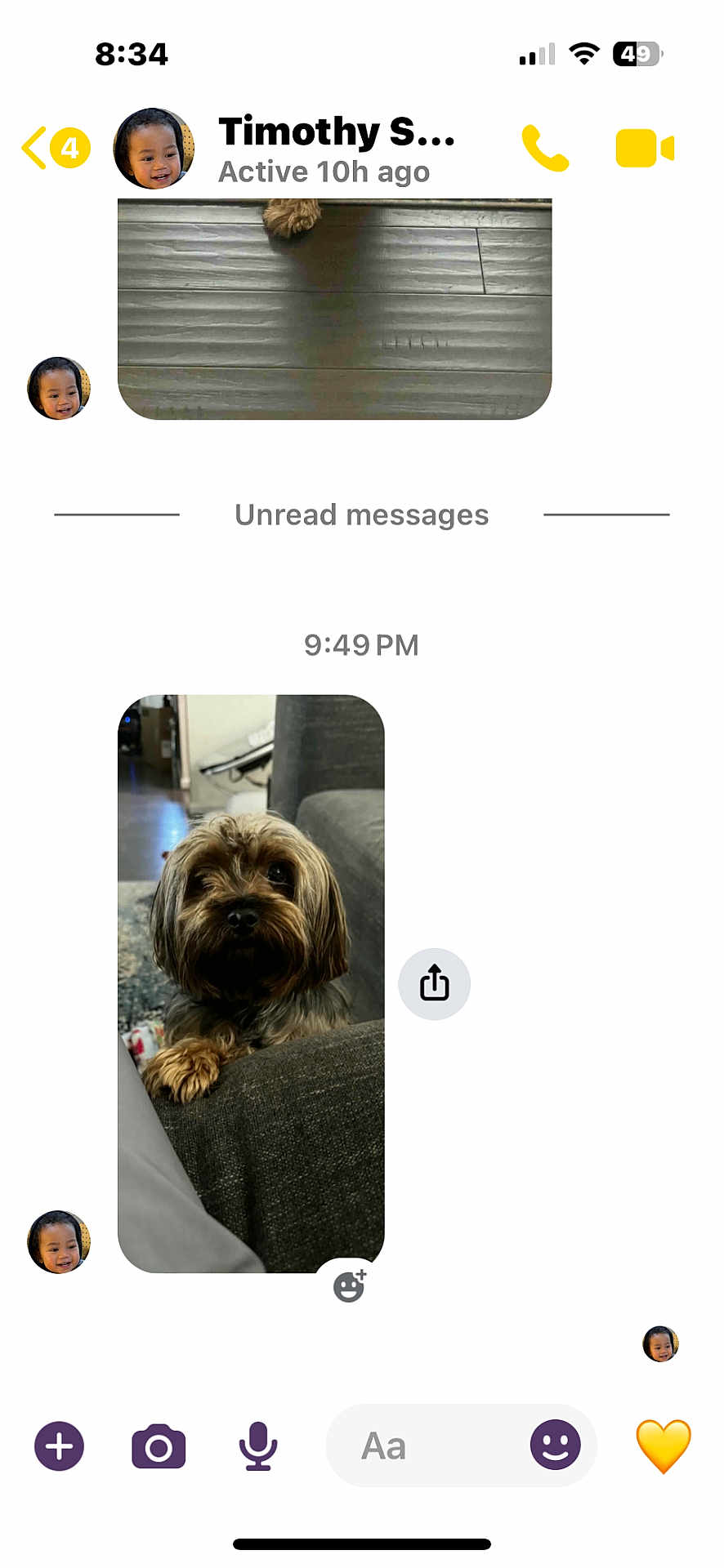The height and width of the screenshot is (1568, 724).
Task: Send a yellow heart
Action: (x=663, y=1446)
